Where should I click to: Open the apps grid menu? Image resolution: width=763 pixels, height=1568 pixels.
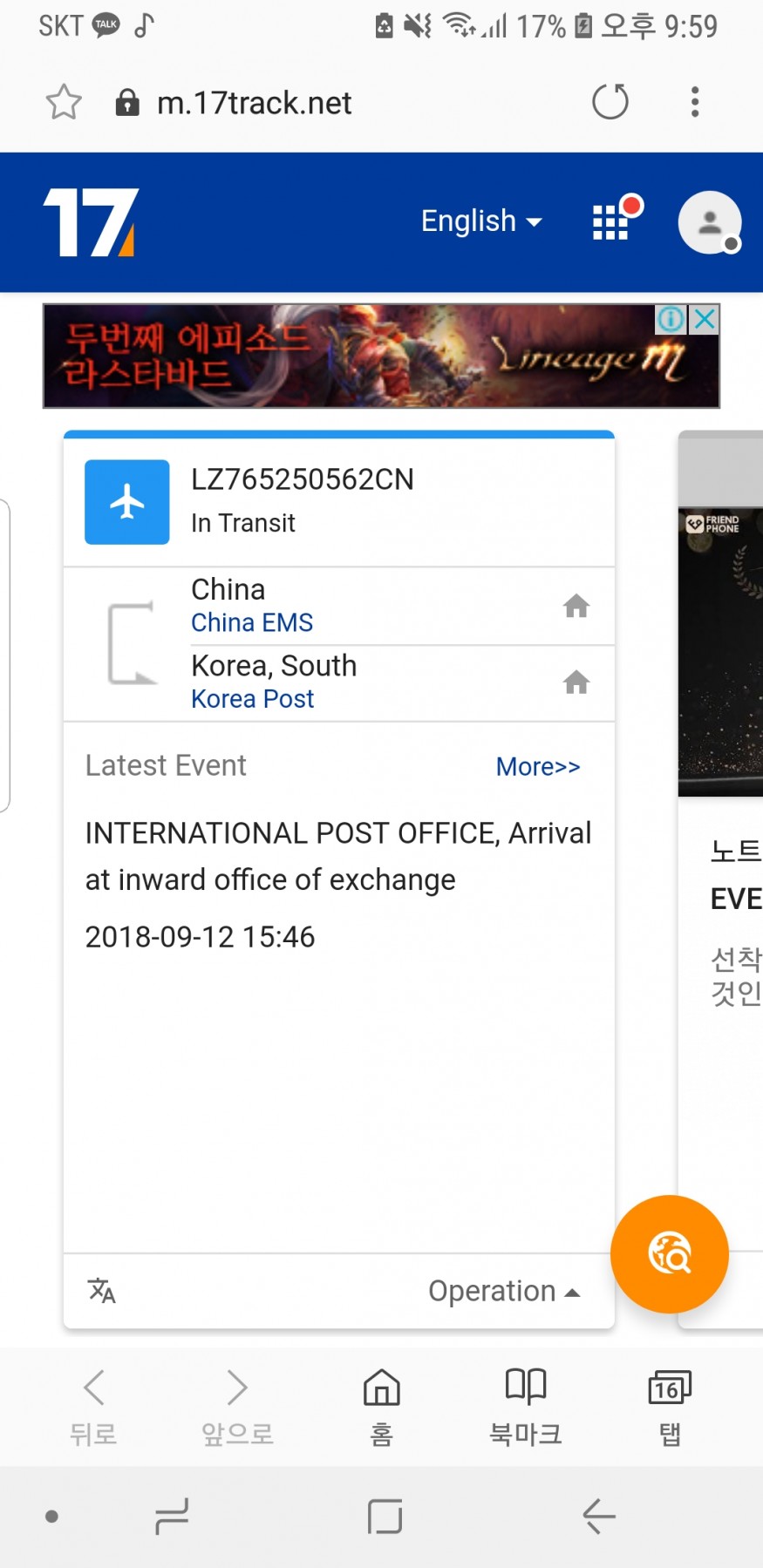[x=611, y=221]
